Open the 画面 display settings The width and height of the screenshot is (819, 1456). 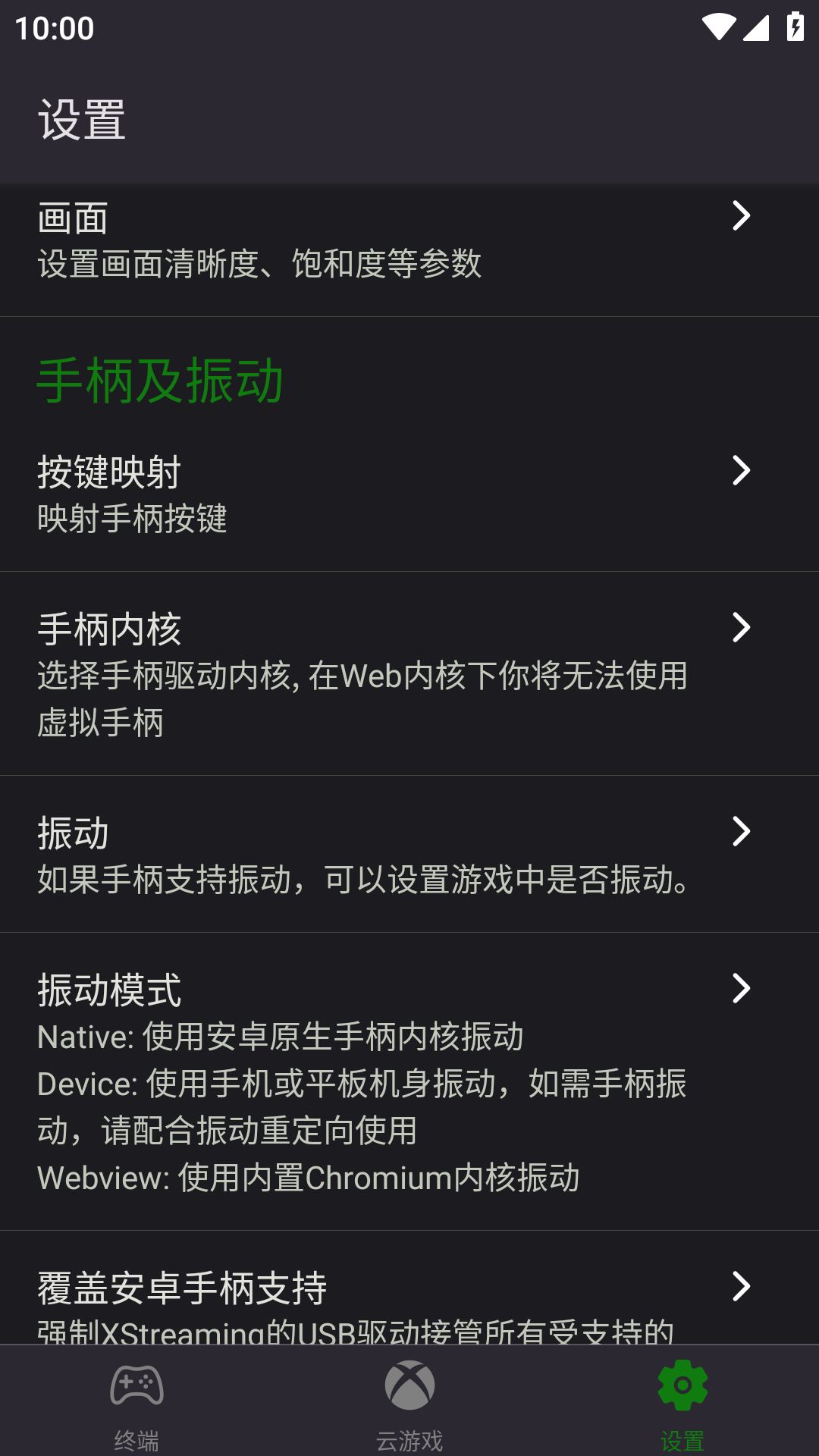click(409, 241)
